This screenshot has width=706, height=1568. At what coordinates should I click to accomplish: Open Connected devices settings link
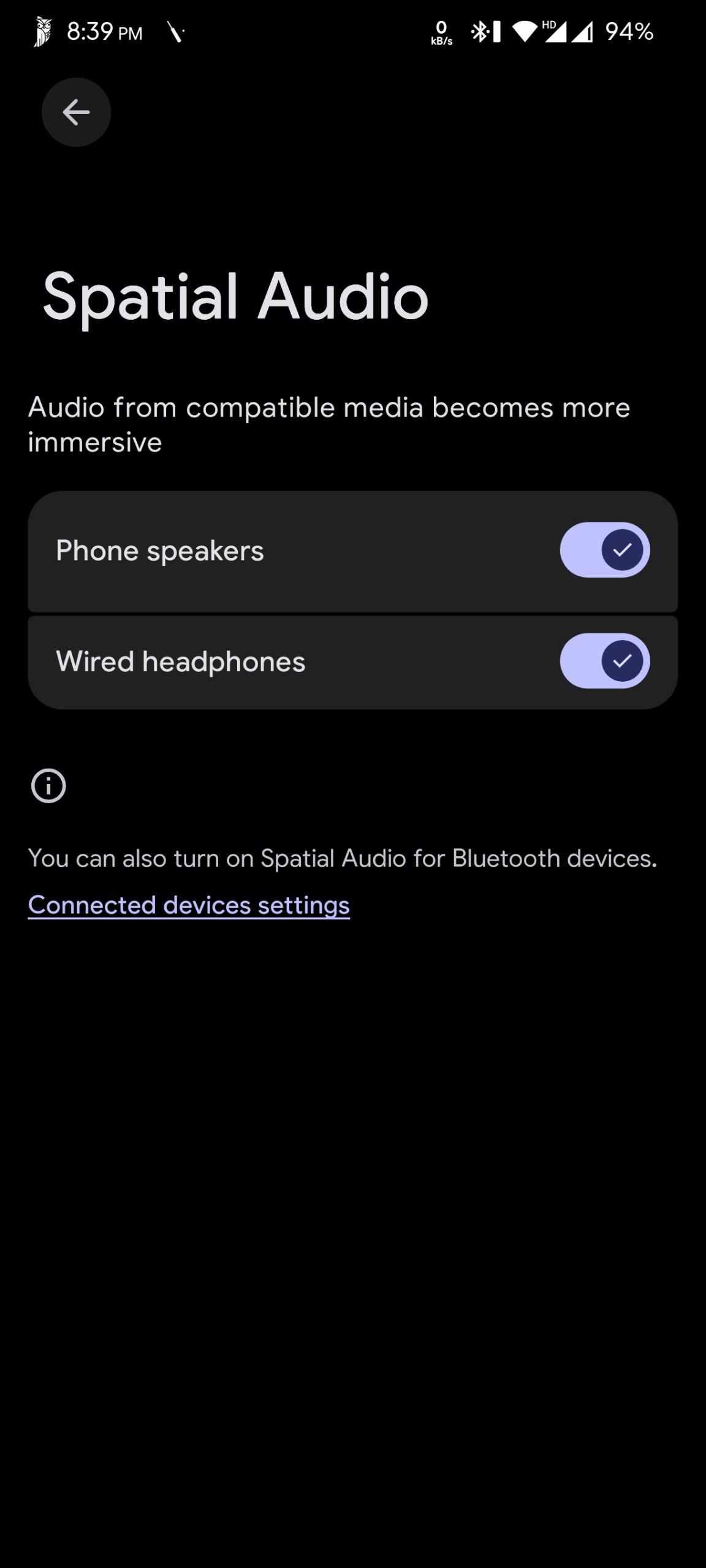(x=189, y=905)
